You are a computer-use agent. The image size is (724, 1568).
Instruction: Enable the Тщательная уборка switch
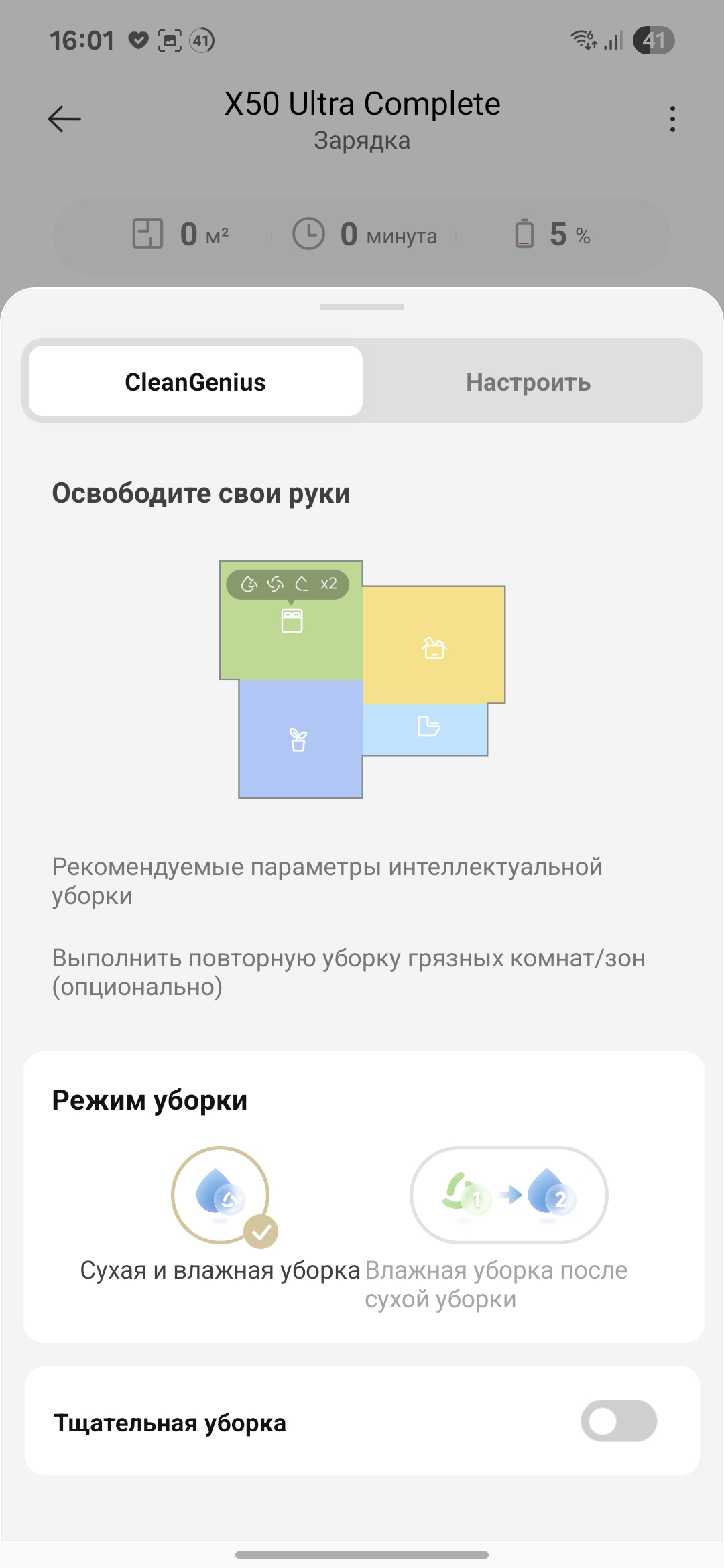(x=618, y=1421)
